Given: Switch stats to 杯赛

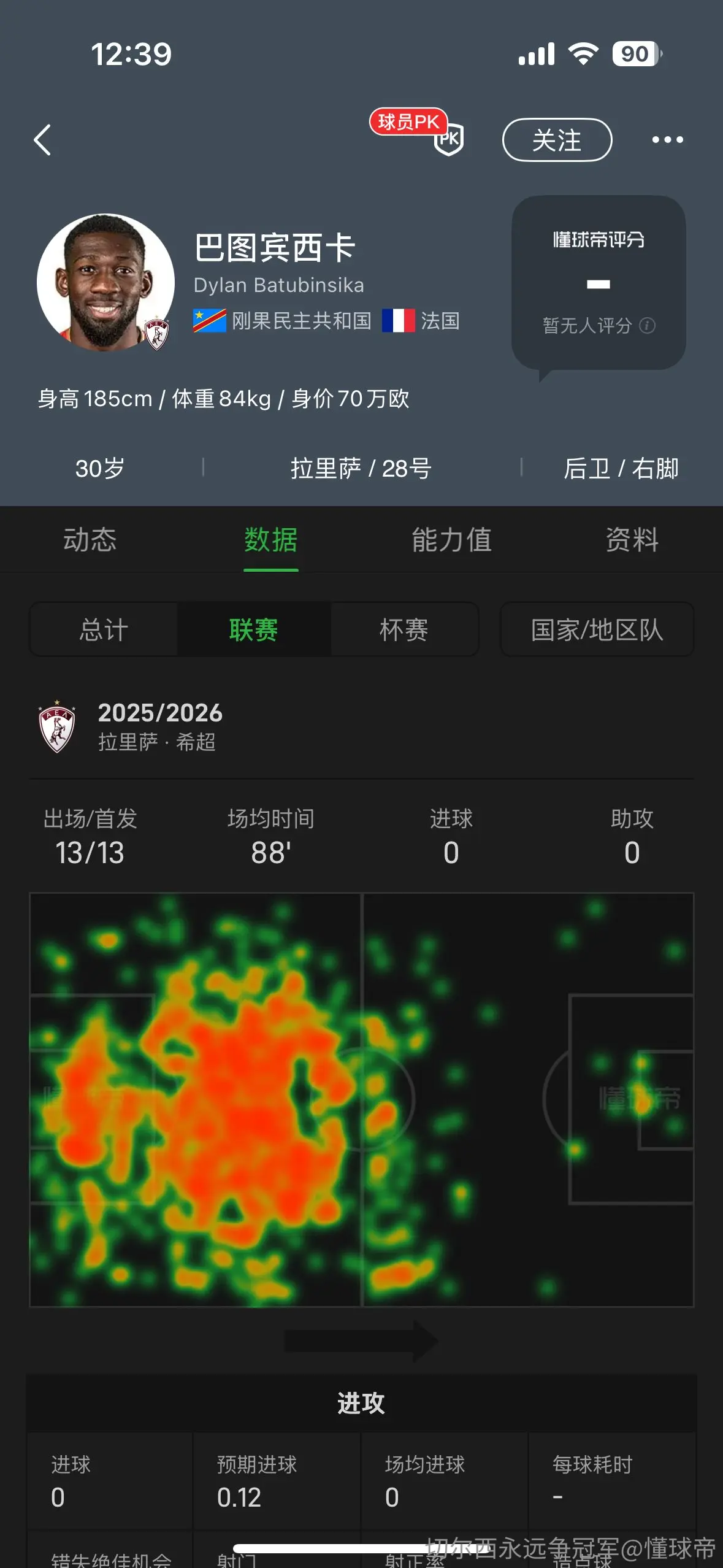Looking at the screenshot, I should (404, 629).
